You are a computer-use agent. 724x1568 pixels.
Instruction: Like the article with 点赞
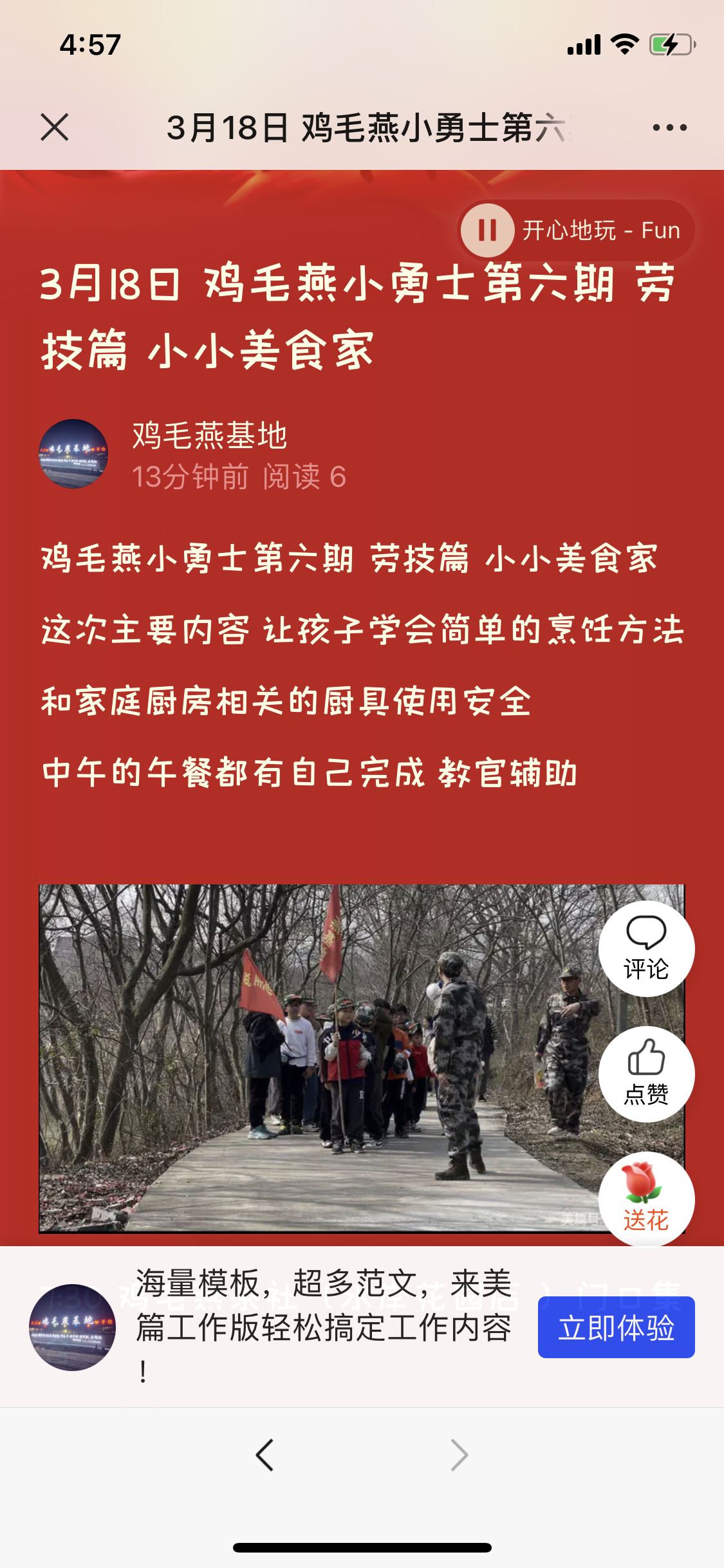pyautogui.click(x=646, y=1074)
